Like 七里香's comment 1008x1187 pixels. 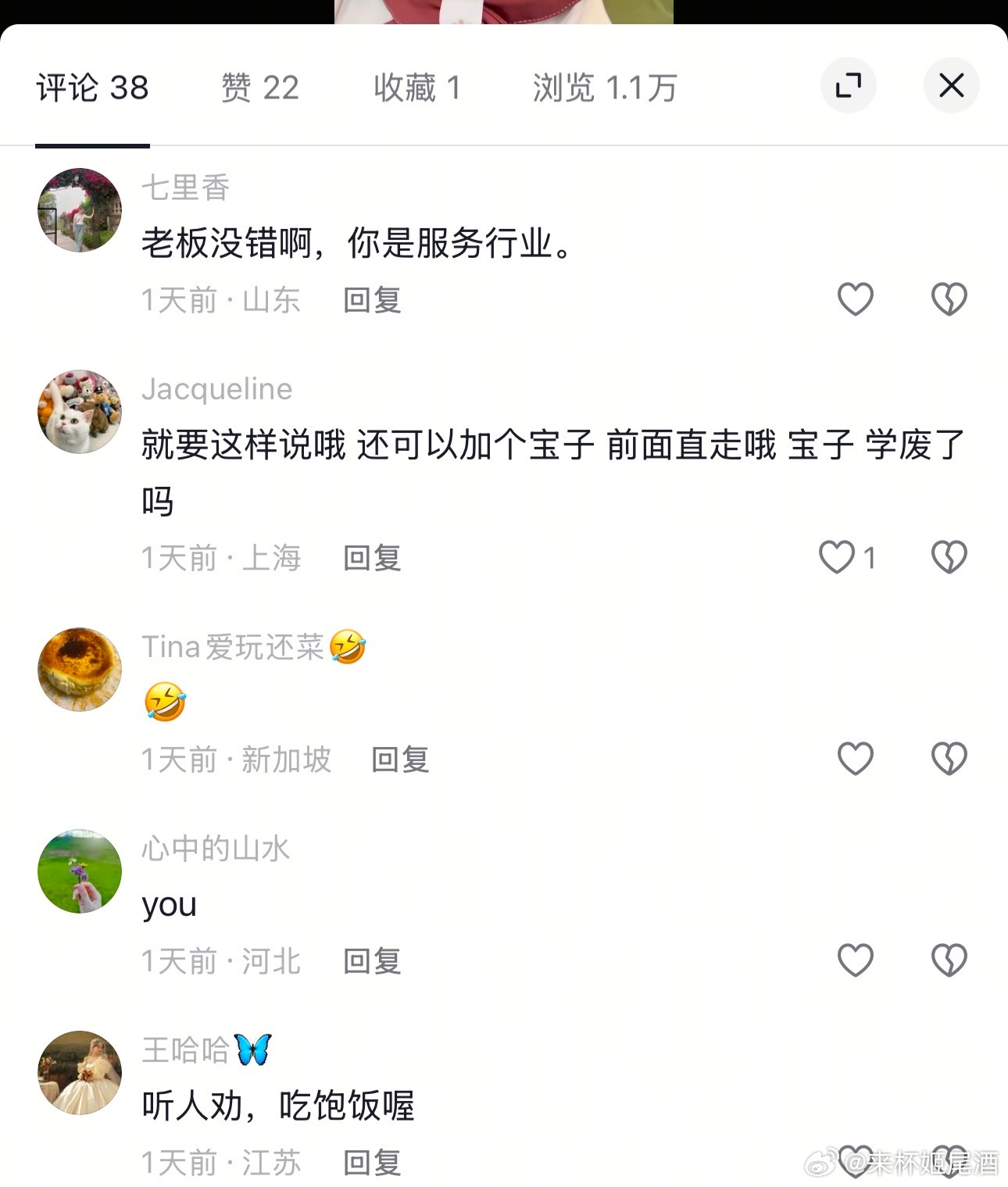(x=855, y=299)
